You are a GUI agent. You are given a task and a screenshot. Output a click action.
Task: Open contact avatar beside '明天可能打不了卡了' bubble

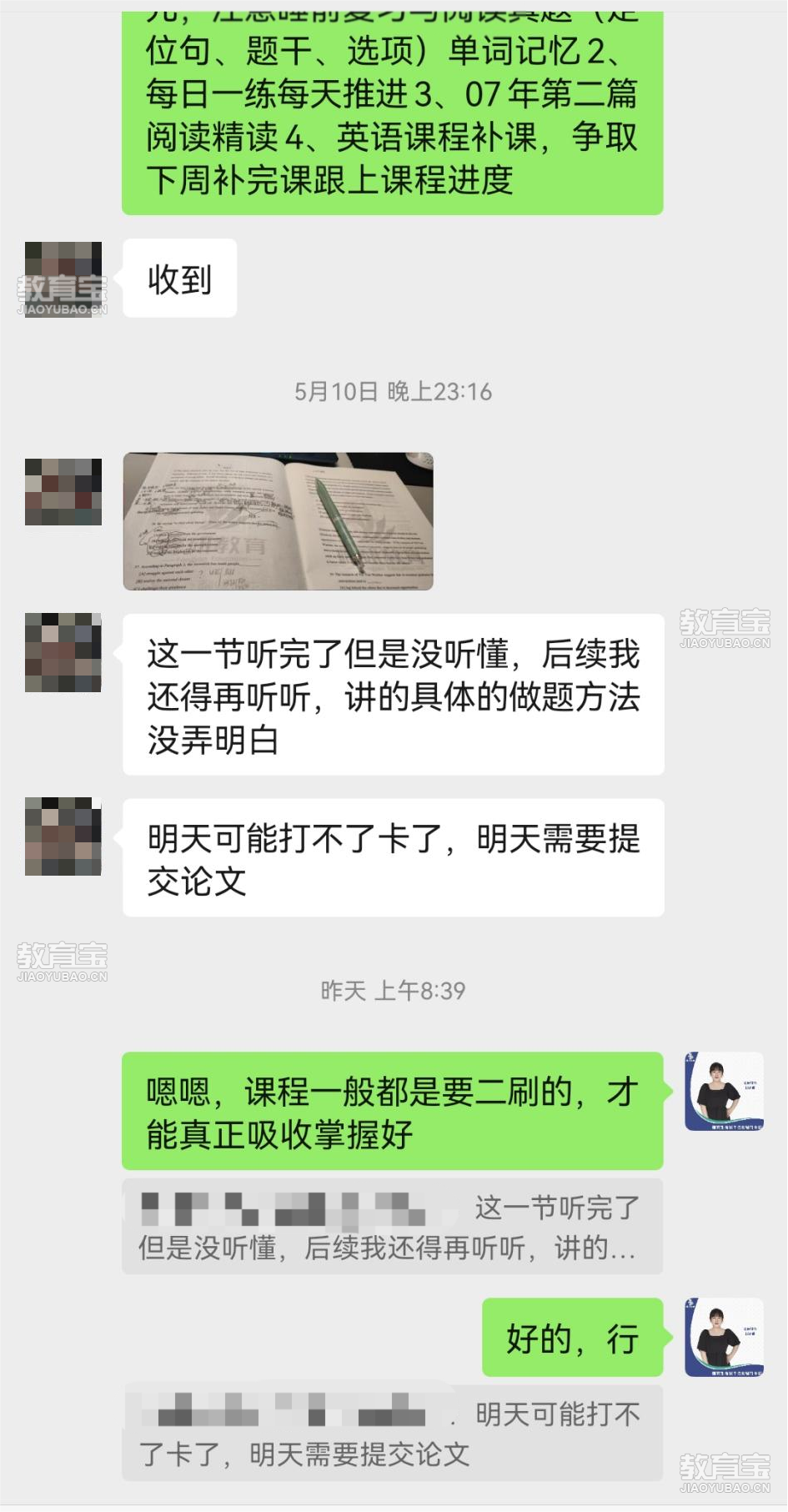[63, 836]
